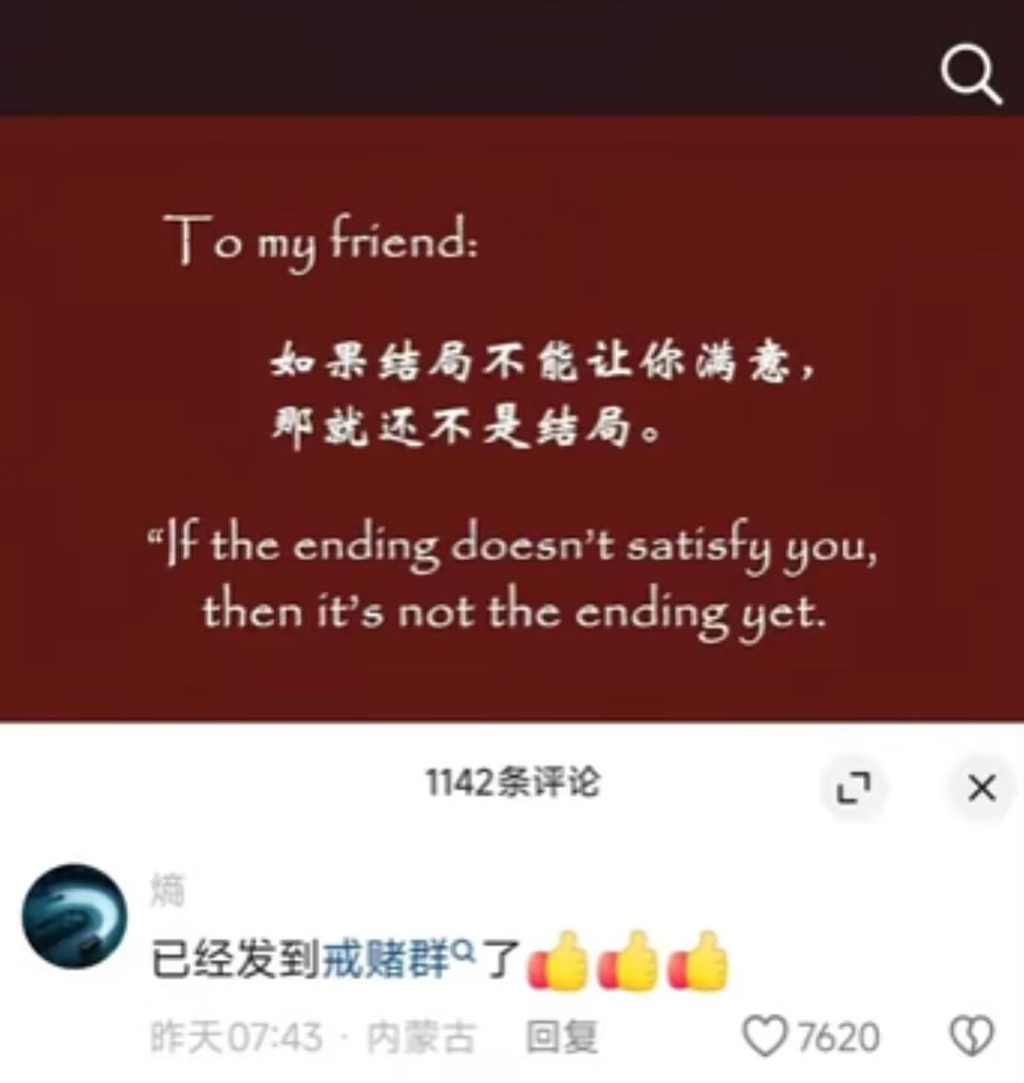Image resolution: width=1024 pixels, height=1083 pixels.
Task: Reply to 熵's comment via 回复
Action: pyautogui.click(x=561, y=1037)
